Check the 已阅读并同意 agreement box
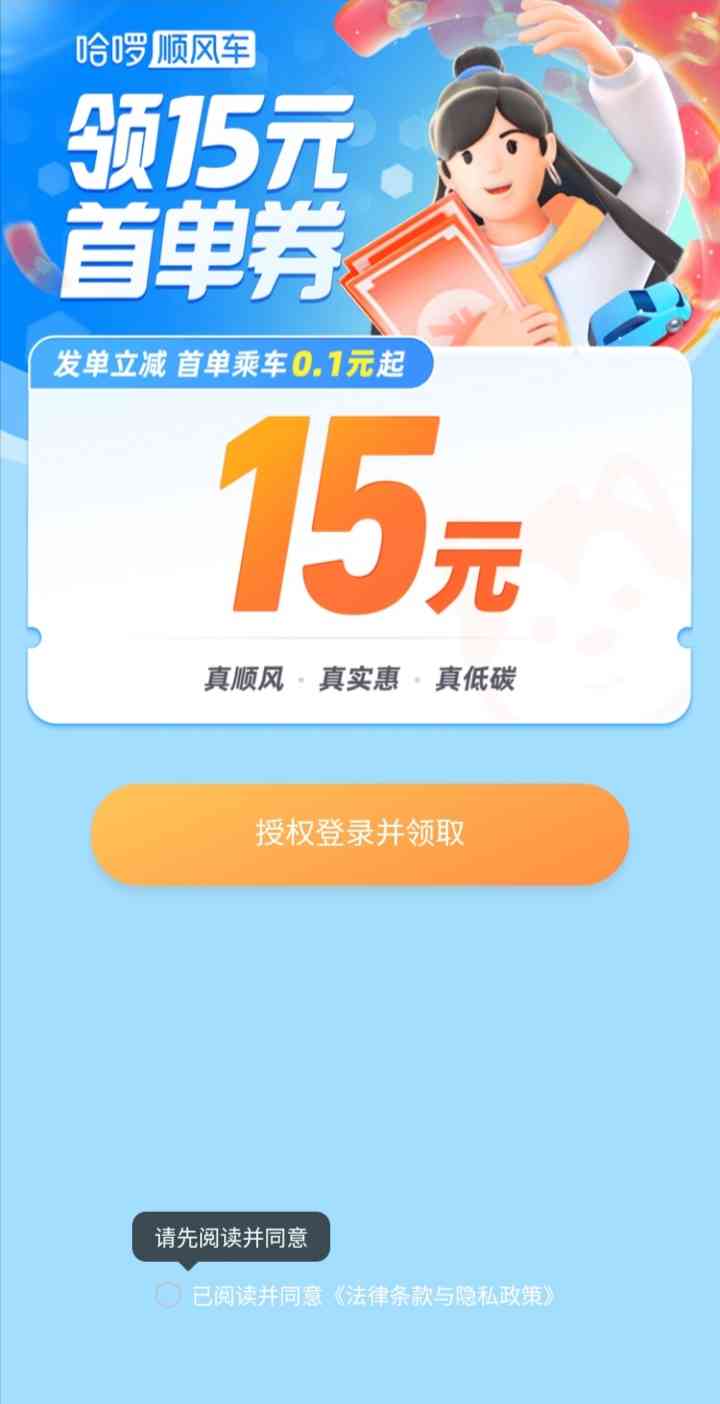Image resolution: width=720 pixels, height=1404 pixels. [x=168, y=1296]
